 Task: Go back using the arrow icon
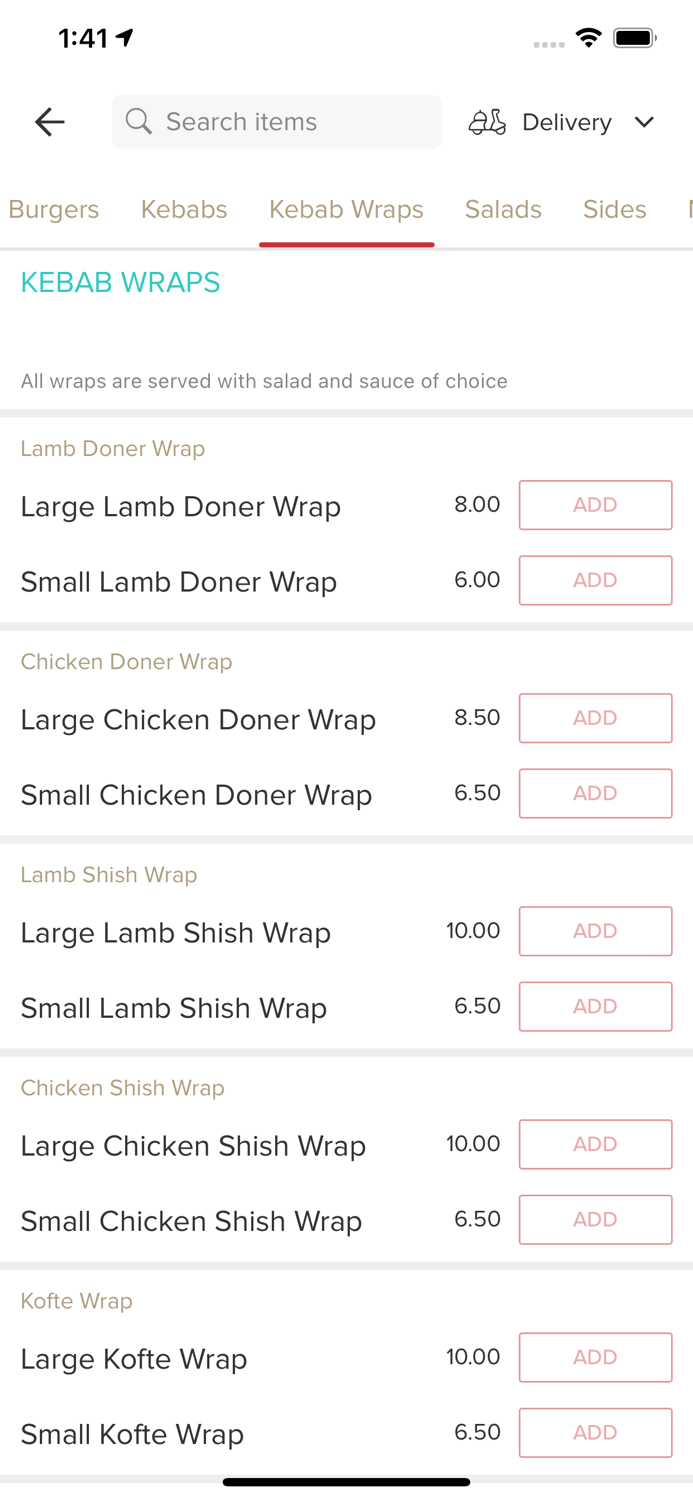click(x=49, y=122)
